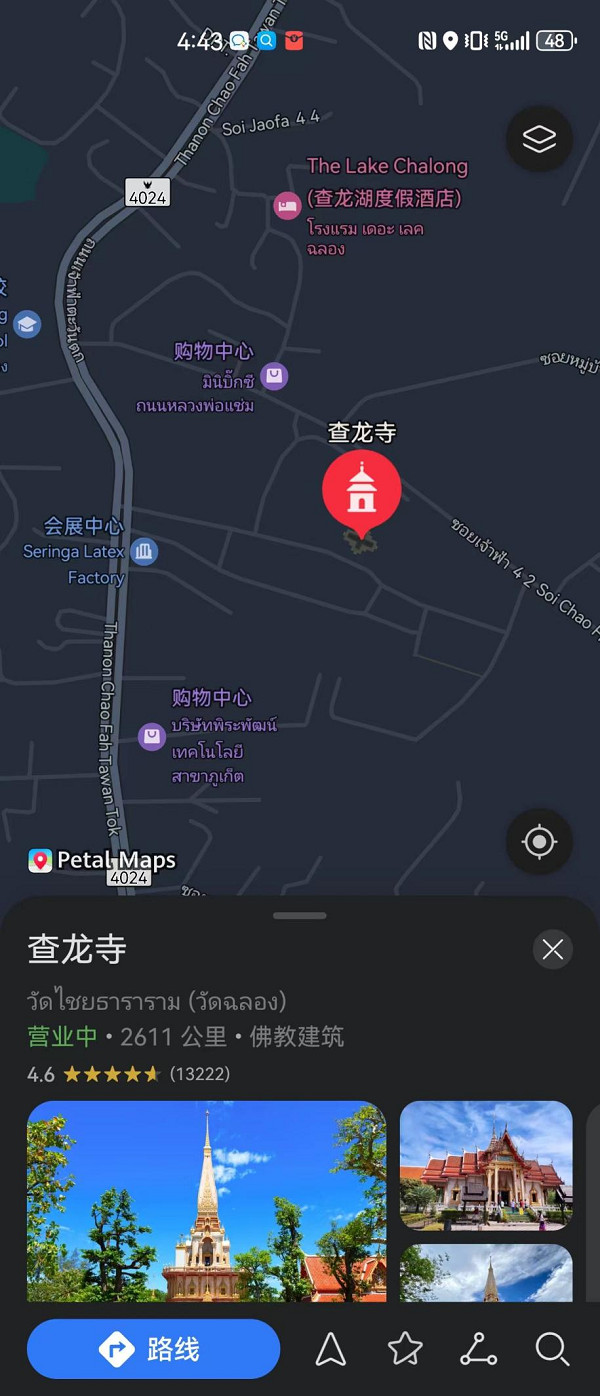
Task: Open the map layers selector
Action: point(539,139)
